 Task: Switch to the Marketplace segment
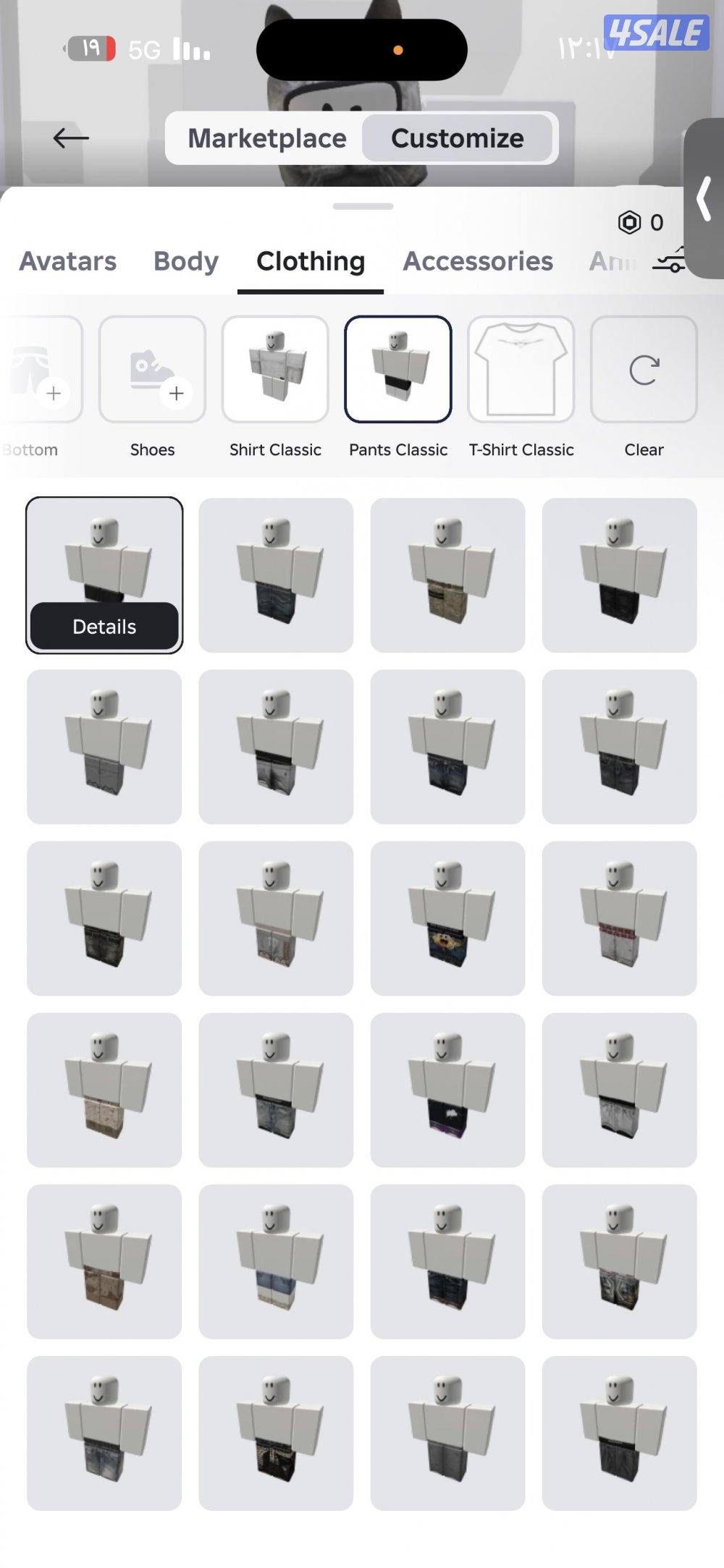[266, 138]
